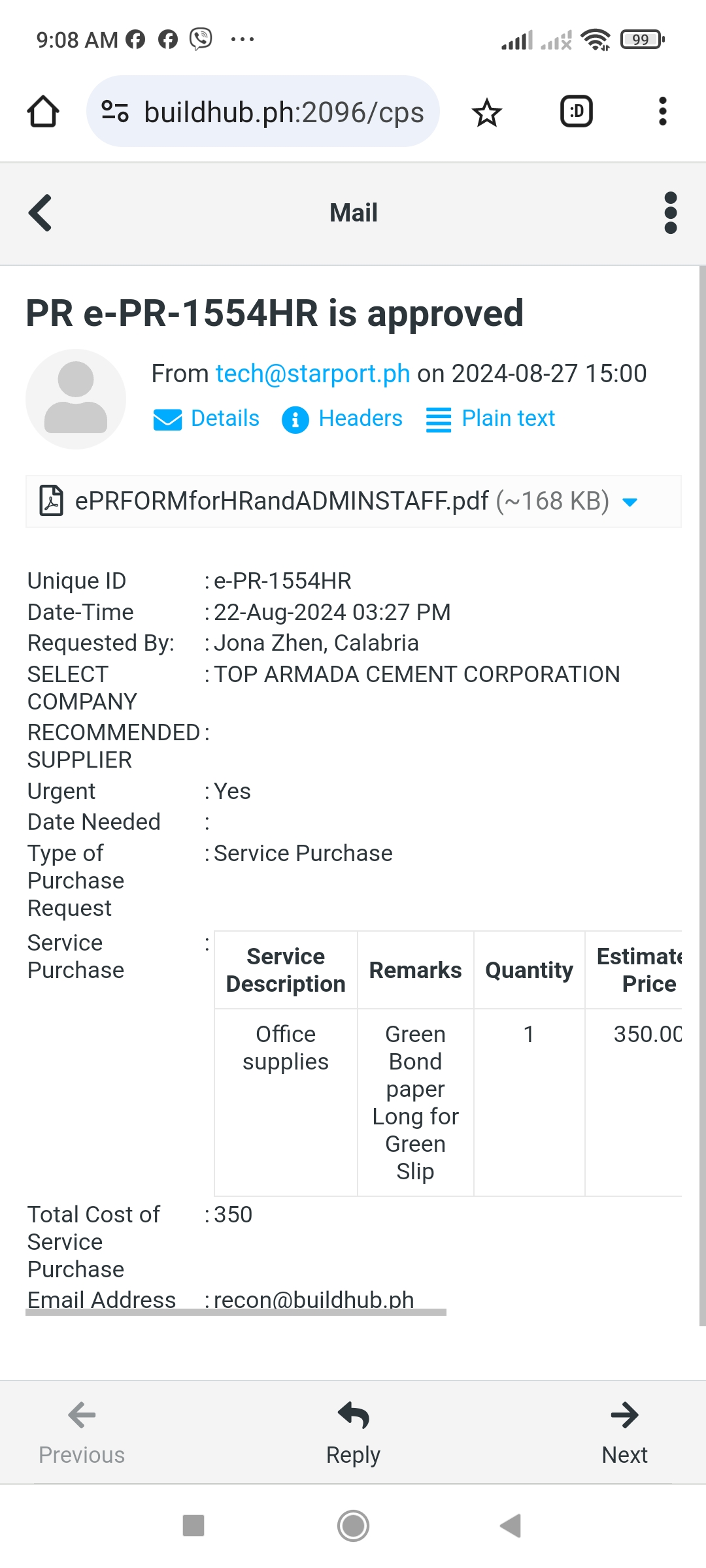Open the browser tab switcher
The width and height of the screenshot is (706, 1568).
point(577,112)
